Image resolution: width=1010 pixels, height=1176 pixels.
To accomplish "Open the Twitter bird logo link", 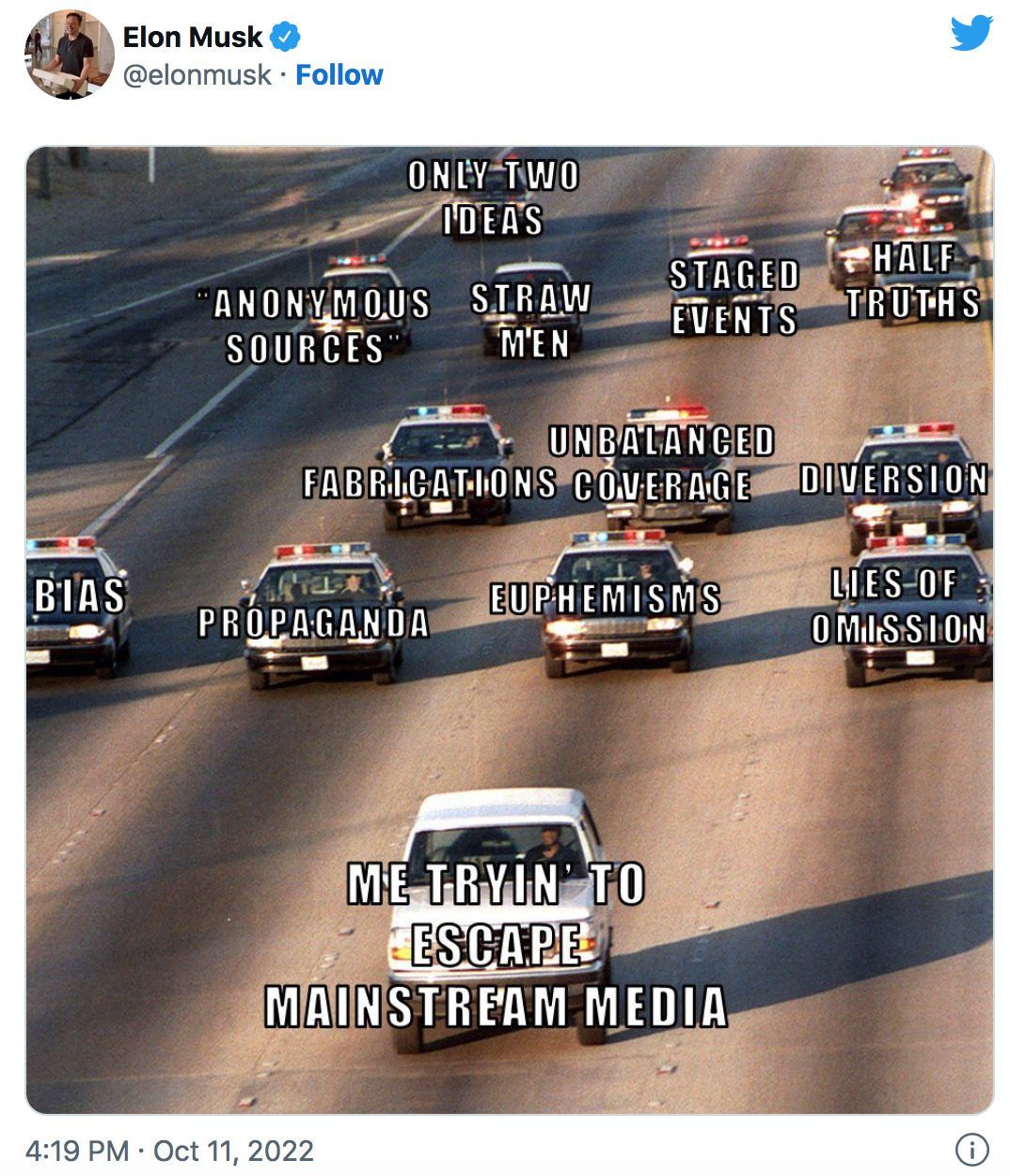I will (x=971, y=34).
